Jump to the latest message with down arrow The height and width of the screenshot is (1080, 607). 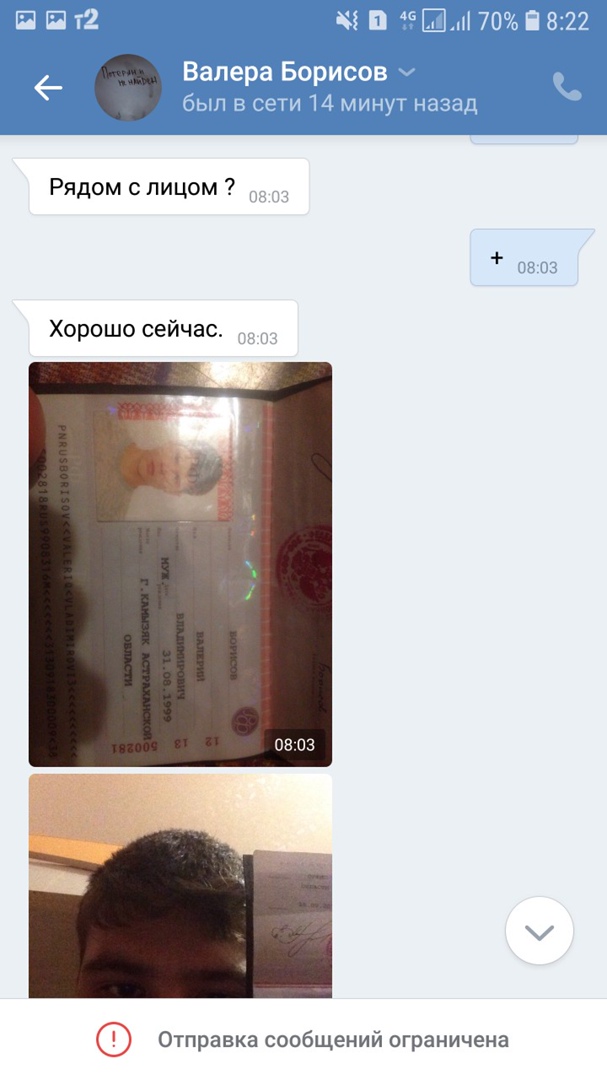click(539, 932)
